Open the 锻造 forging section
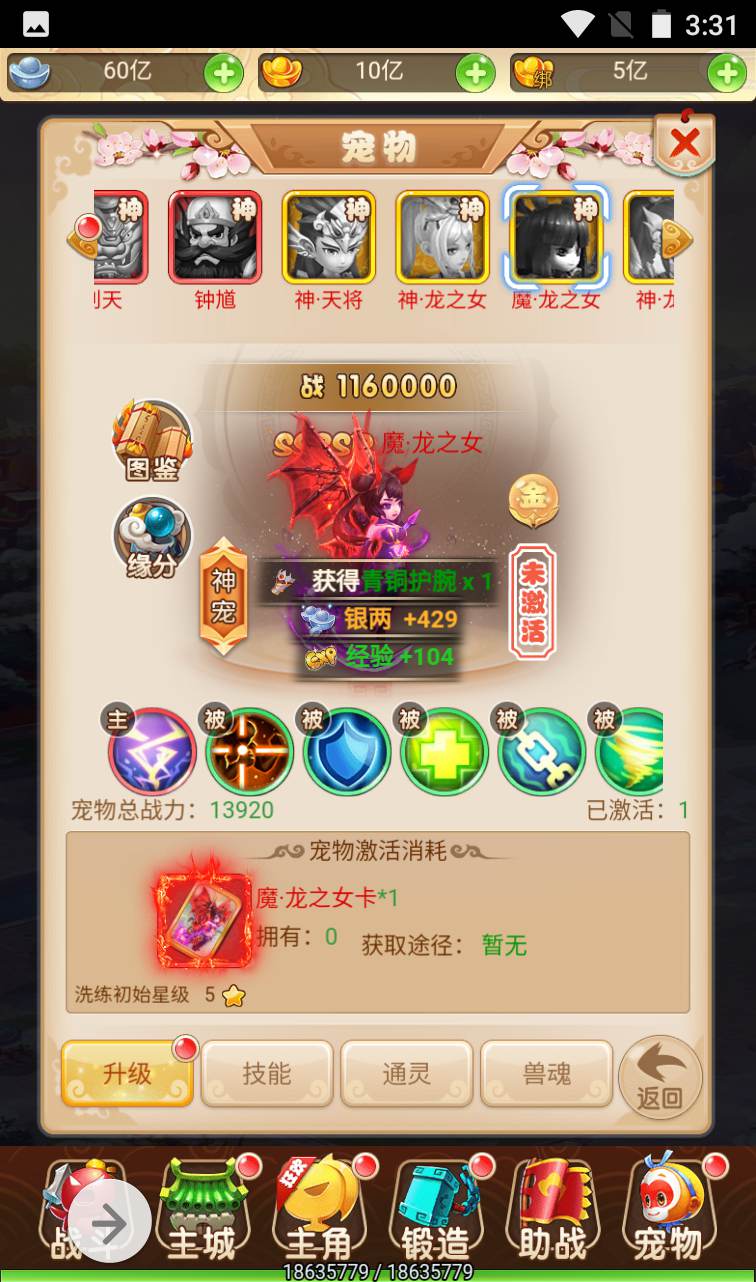 (x=435, y=1212)
